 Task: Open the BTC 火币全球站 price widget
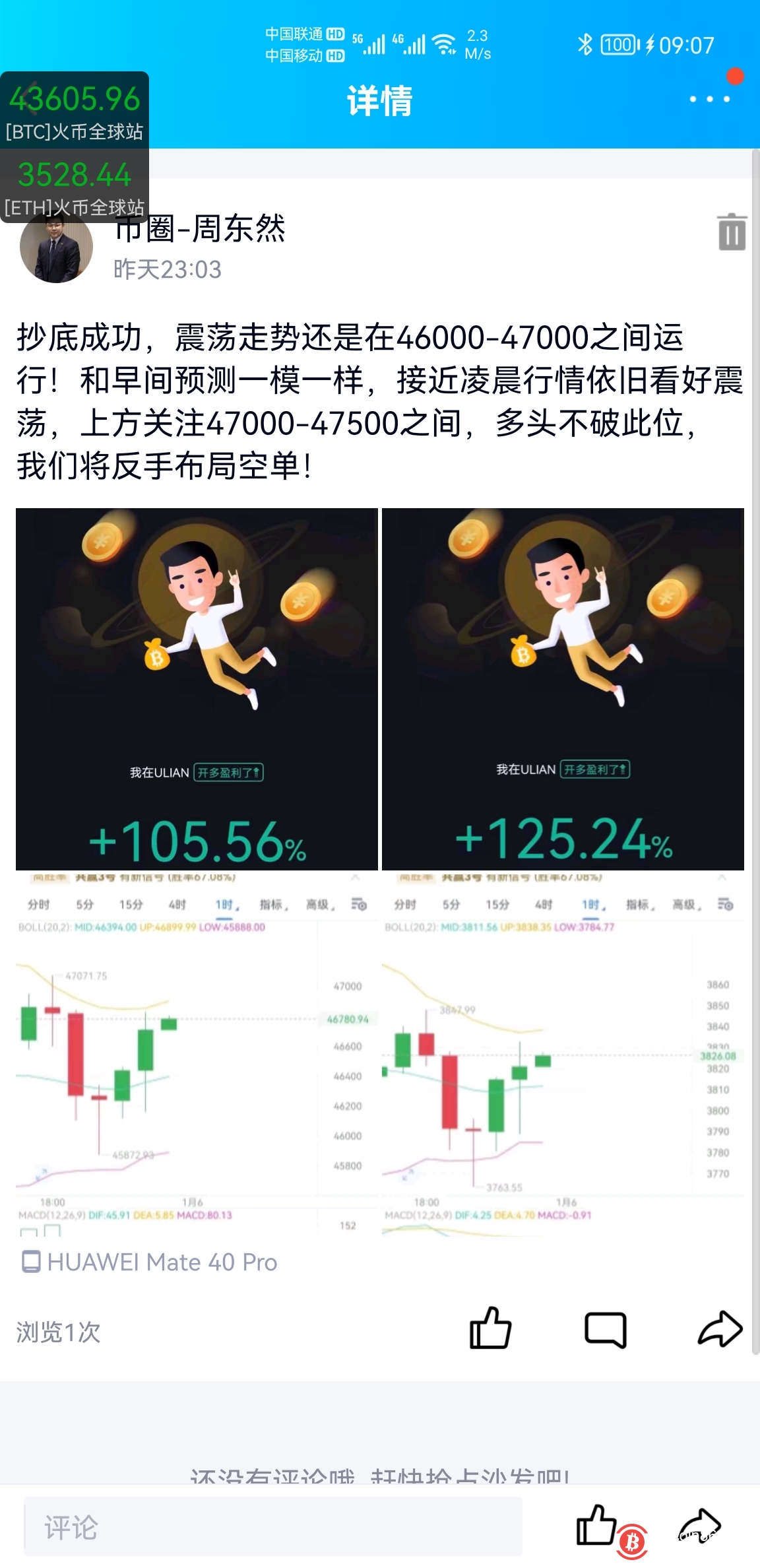pos(75,110)
